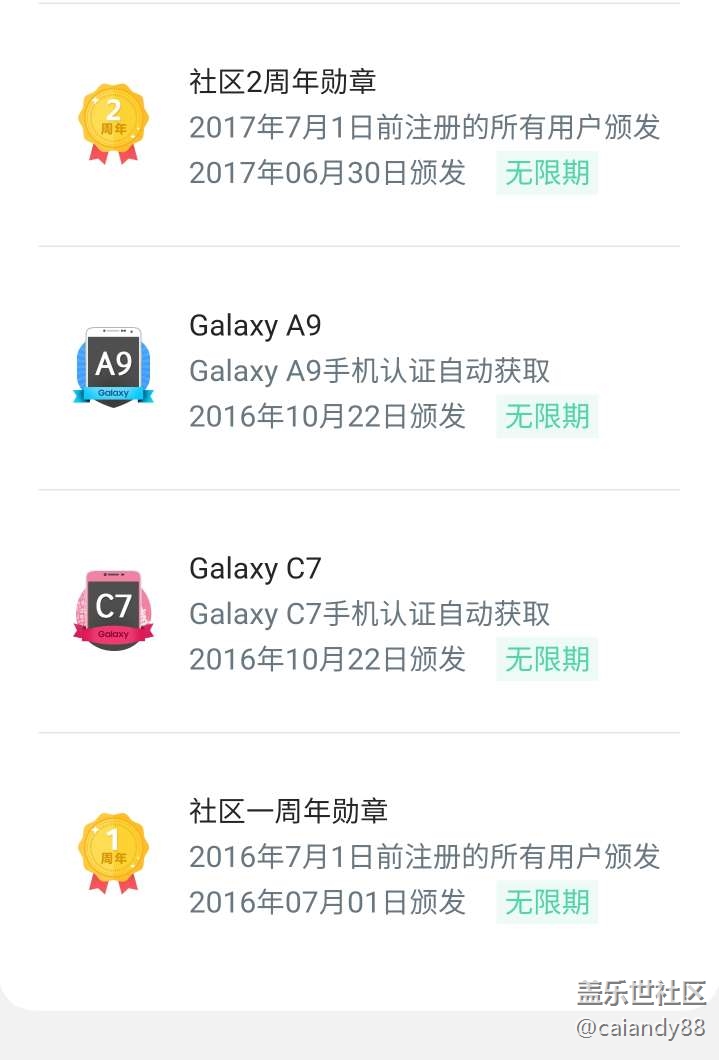View the 社区一周年勋章 badge details

pos(359,855)
